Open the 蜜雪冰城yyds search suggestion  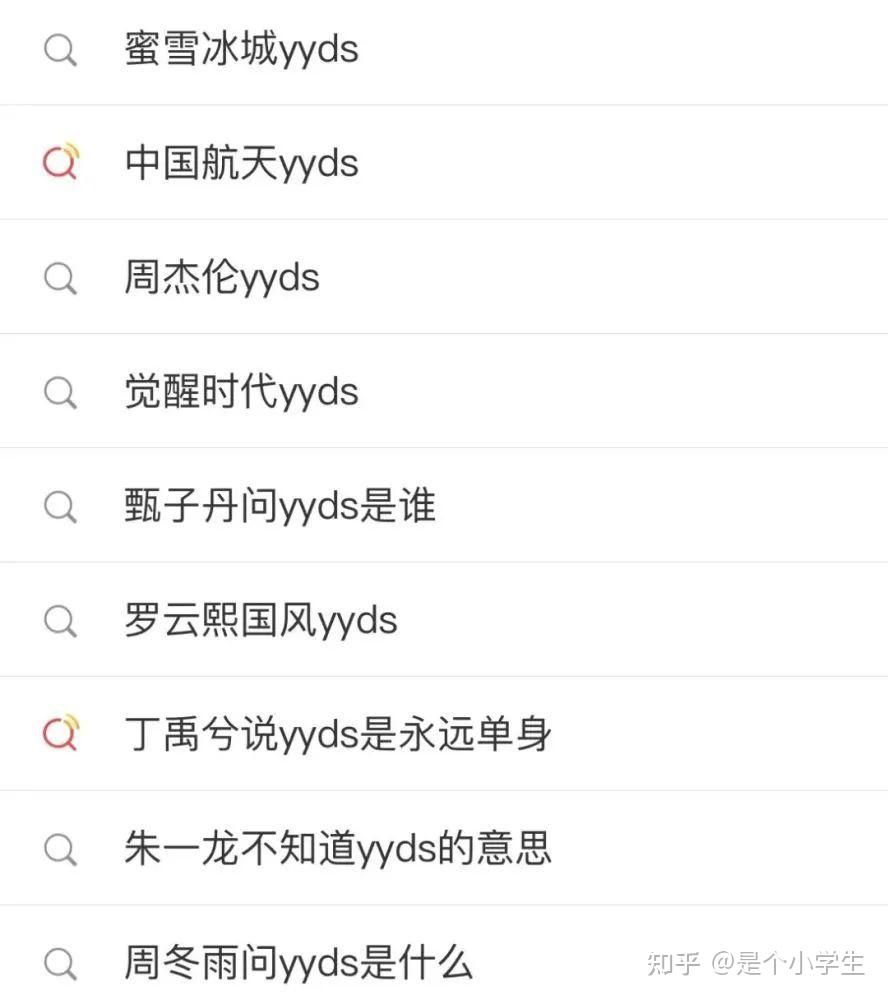242,50
